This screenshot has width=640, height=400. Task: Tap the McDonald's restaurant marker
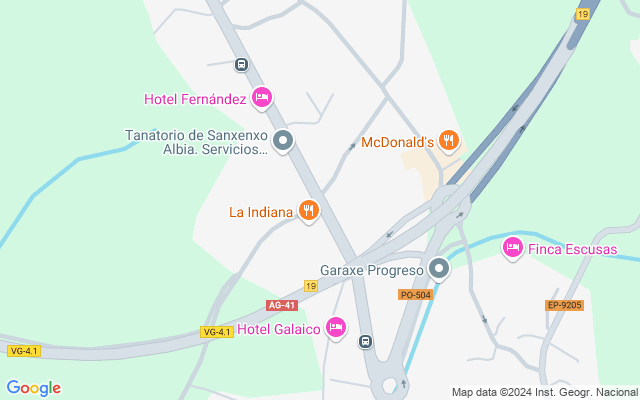tap(449, 141)
